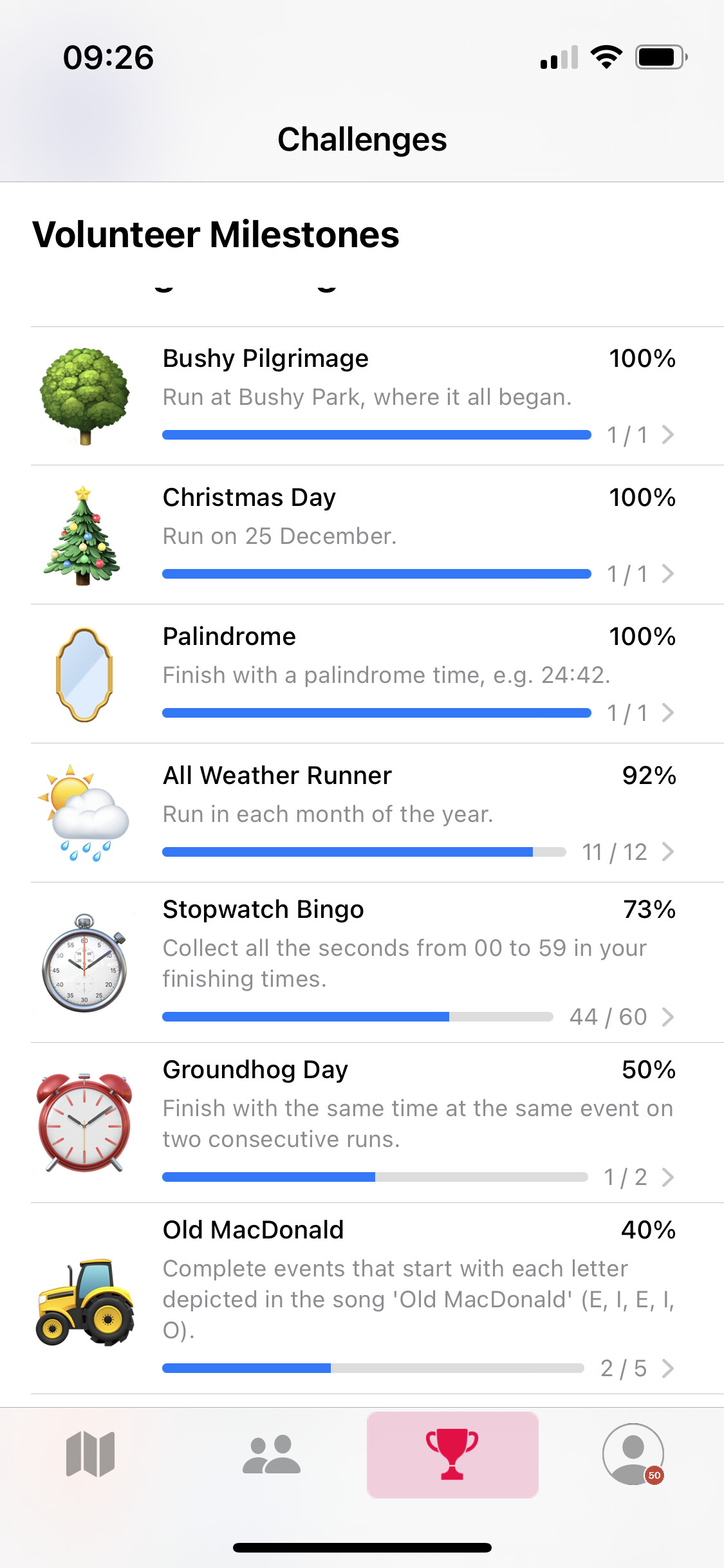View Christmas Day challenge details

click(x=377, y=535)
